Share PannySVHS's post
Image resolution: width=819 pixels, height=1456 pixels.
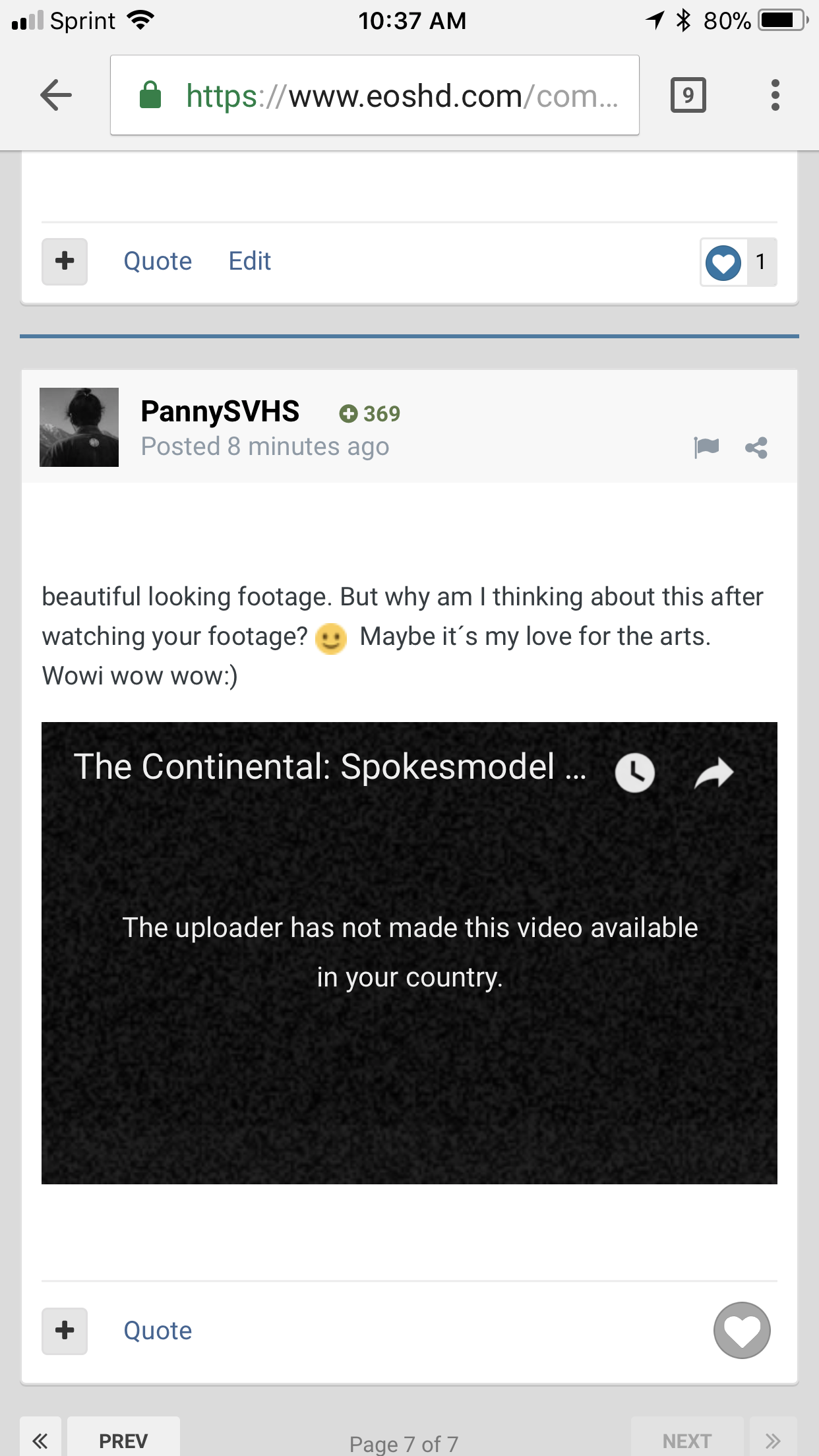point(756,448)
